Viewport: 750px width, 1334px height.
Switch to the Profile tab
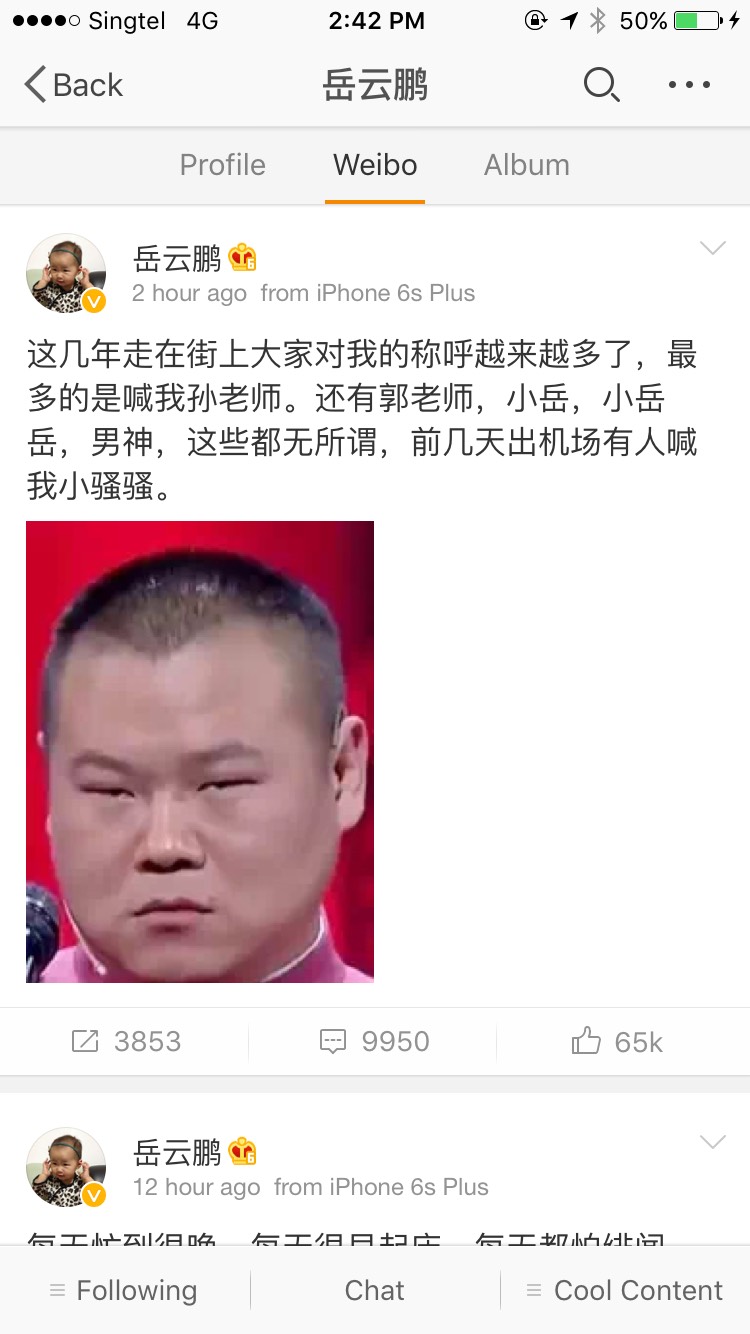click(x=222, y=165)
